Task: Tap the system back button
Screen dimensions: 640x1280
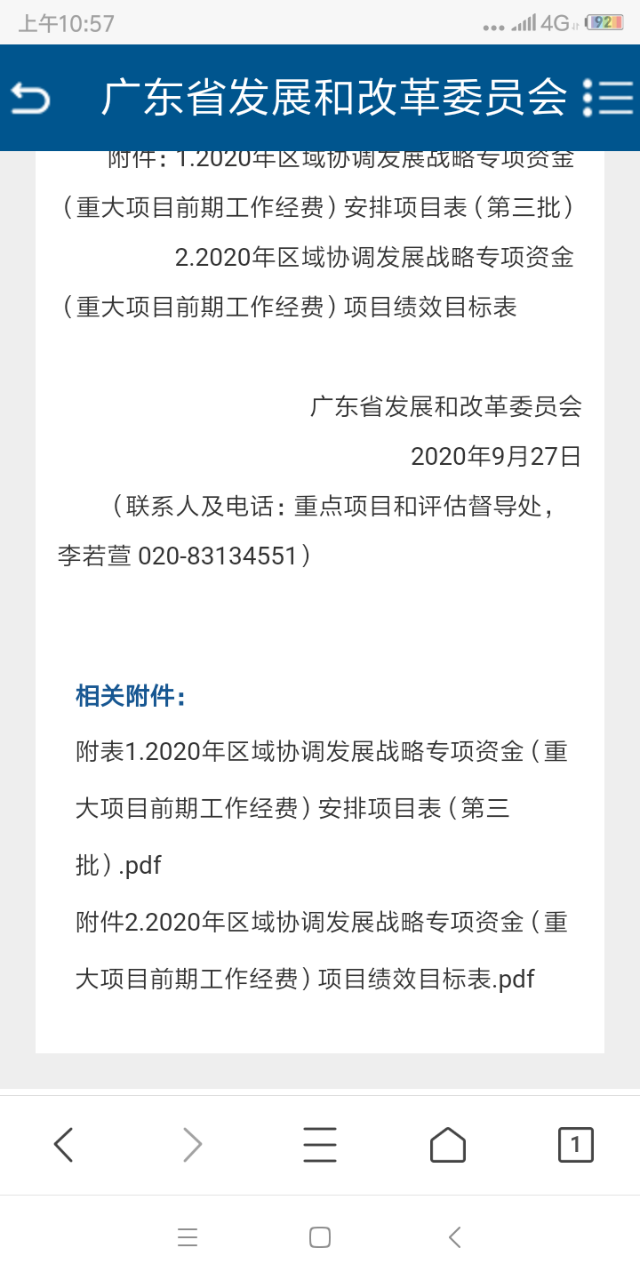Action: (x=455, y=1238)
